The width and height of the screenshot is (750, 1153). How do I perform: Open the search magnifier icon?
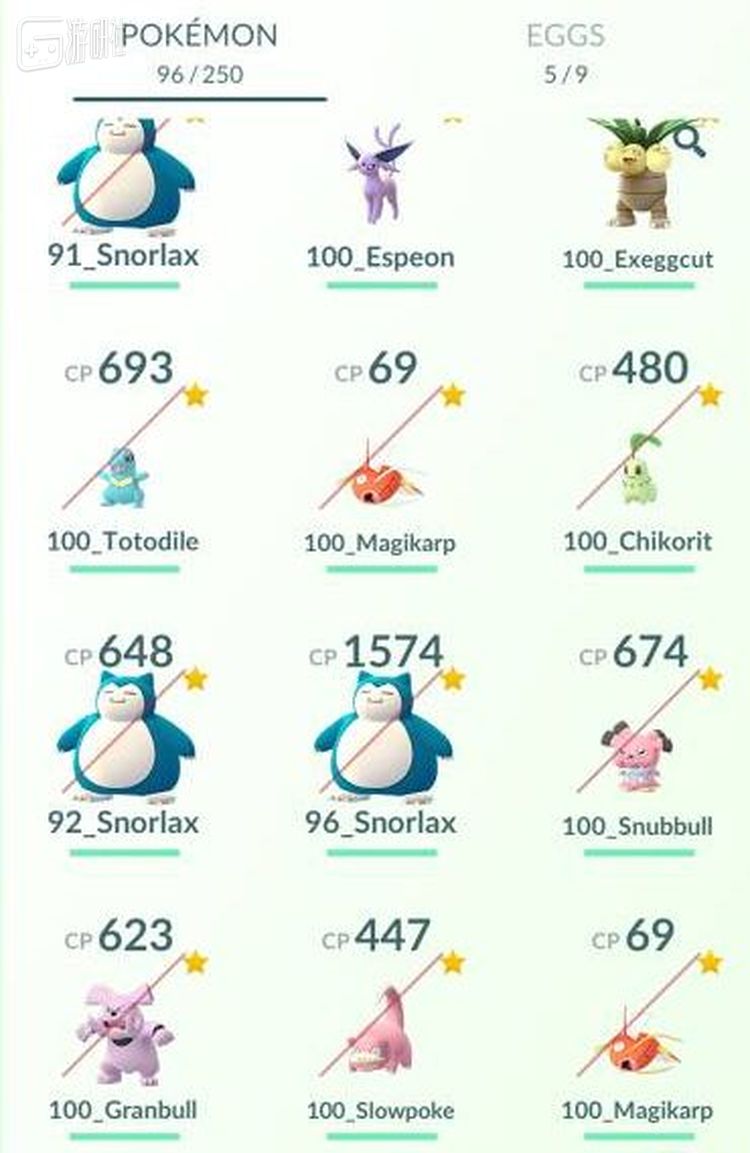pos(690,143)
